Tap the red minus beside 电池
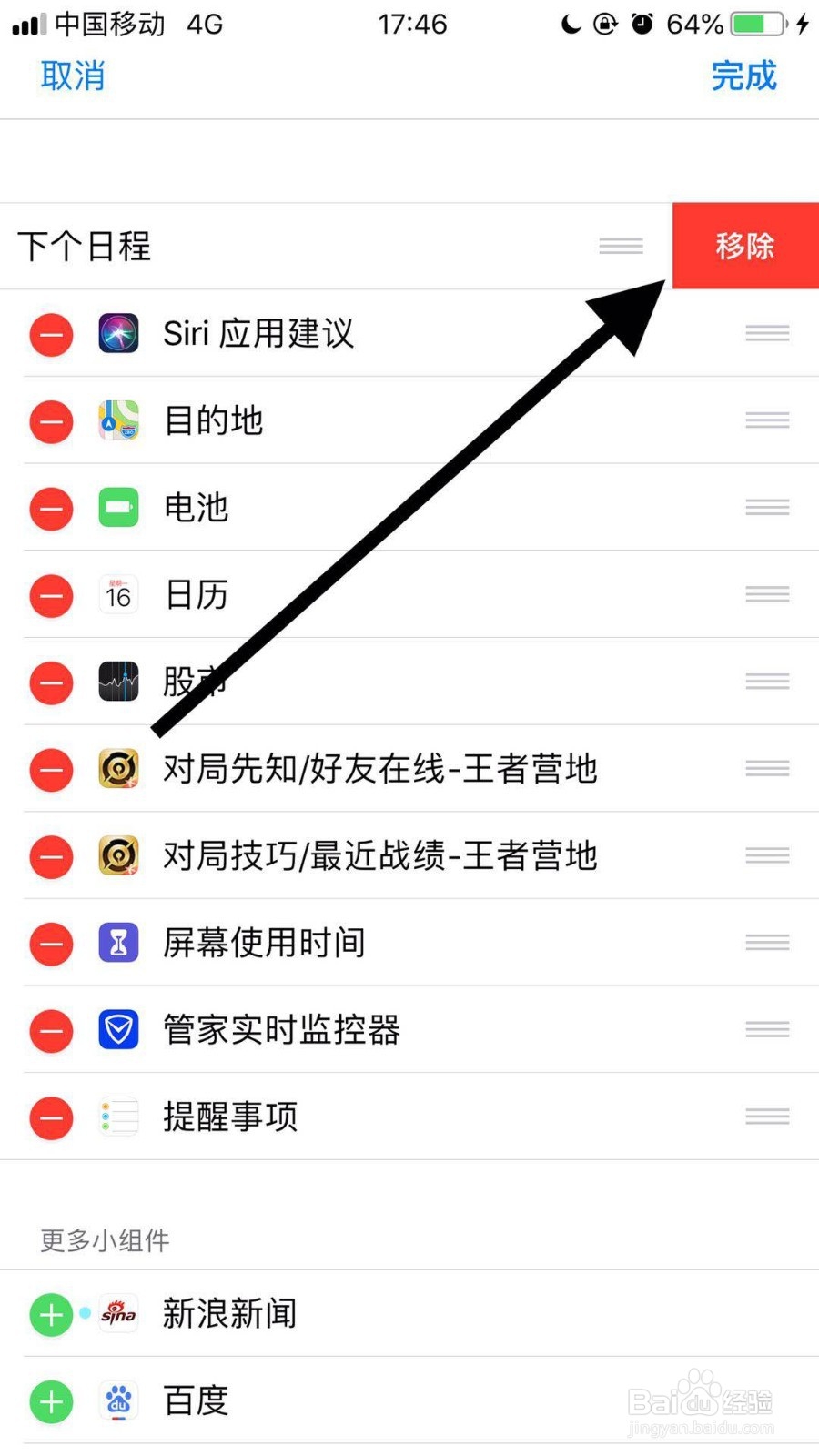The width and height of the screenshot is (819, 1456). point(51,508)
